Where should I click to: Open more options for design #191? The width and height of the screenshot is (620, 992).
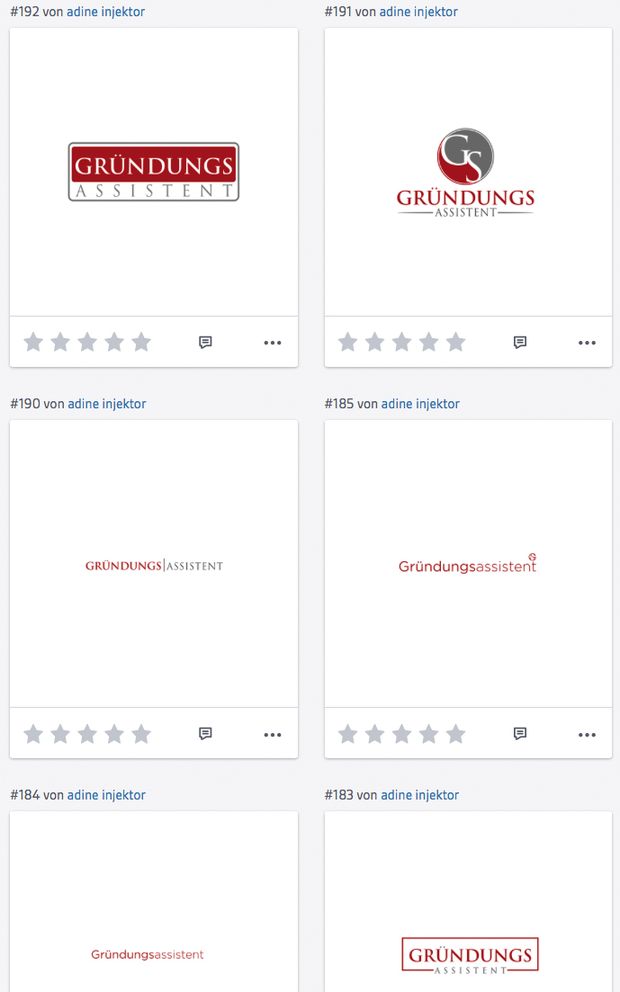coord(587,343)
